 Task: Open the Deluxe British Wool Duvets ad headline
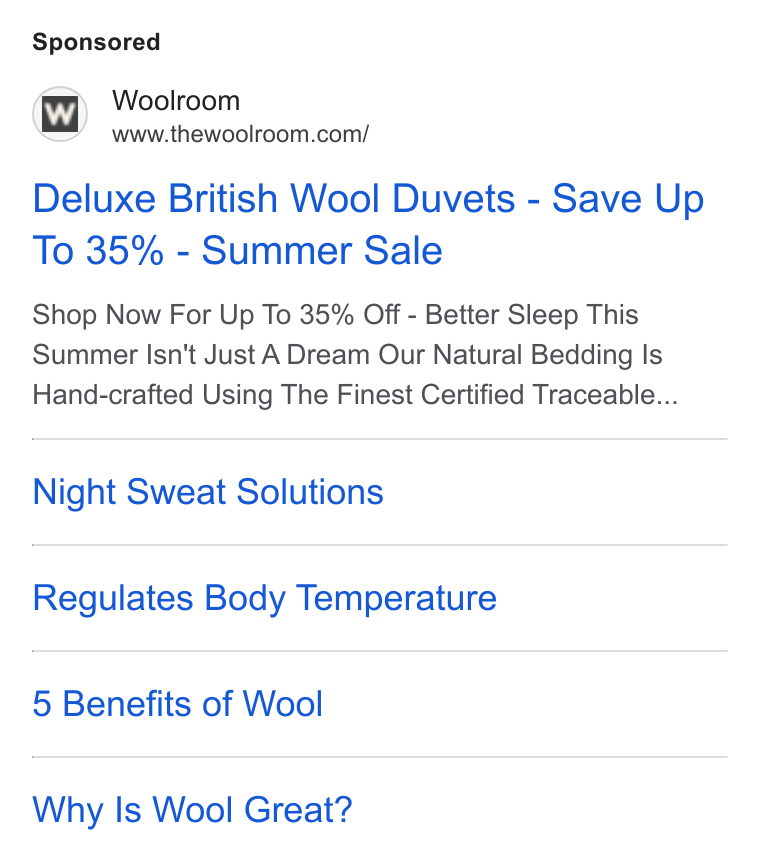coord(368,224)
